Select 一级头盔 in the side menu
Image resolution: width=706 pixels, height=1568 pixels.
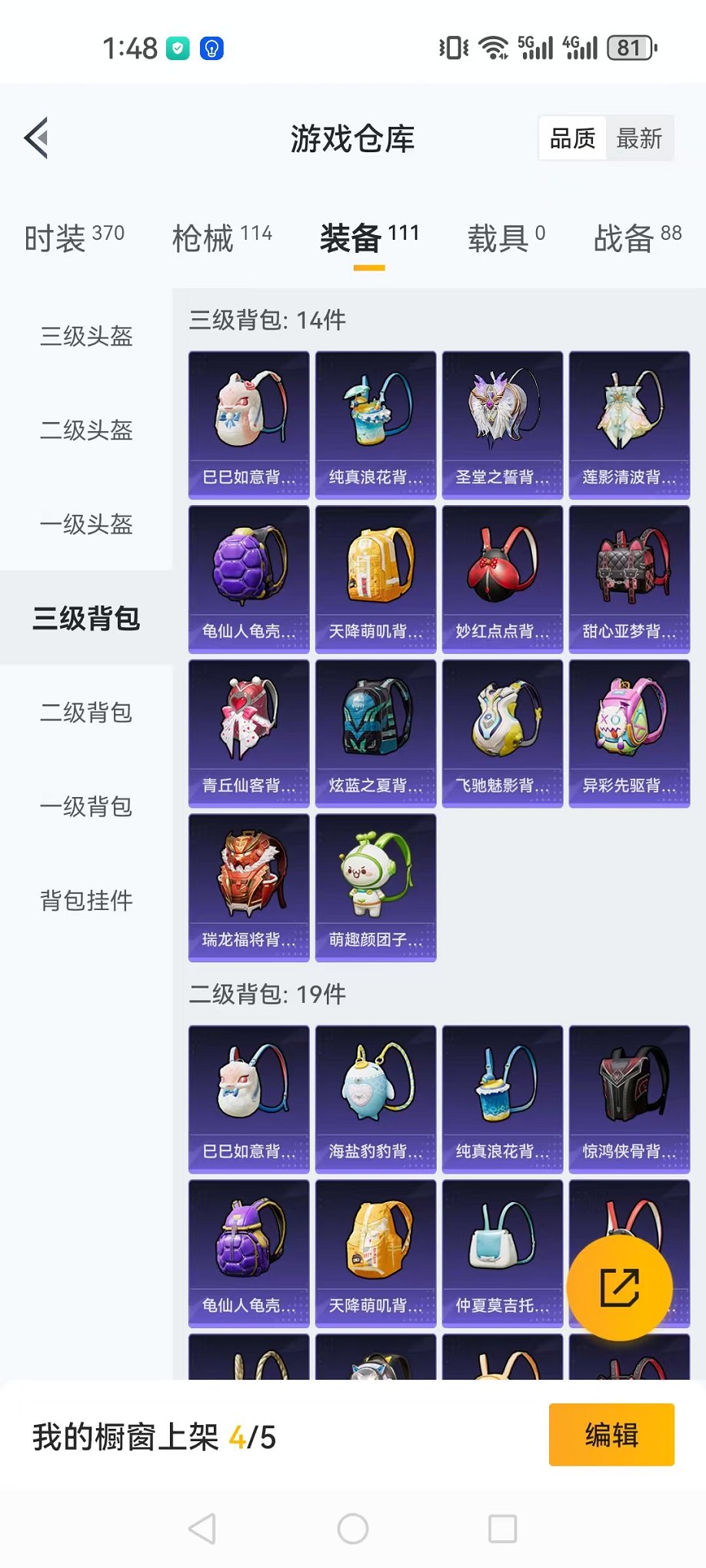click(x=86, y=524)
